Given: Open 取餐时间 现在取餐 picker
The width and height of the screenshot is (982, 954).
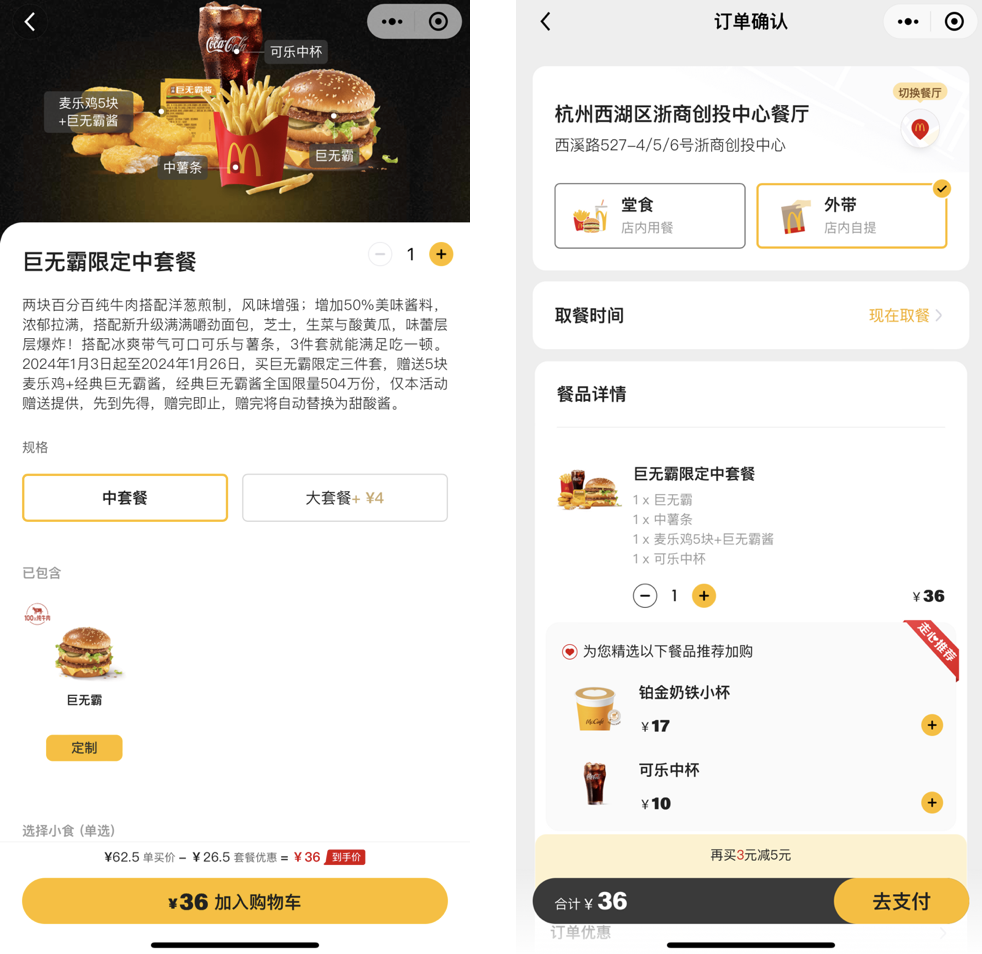Looking at the screenshot, I should 905,315.
